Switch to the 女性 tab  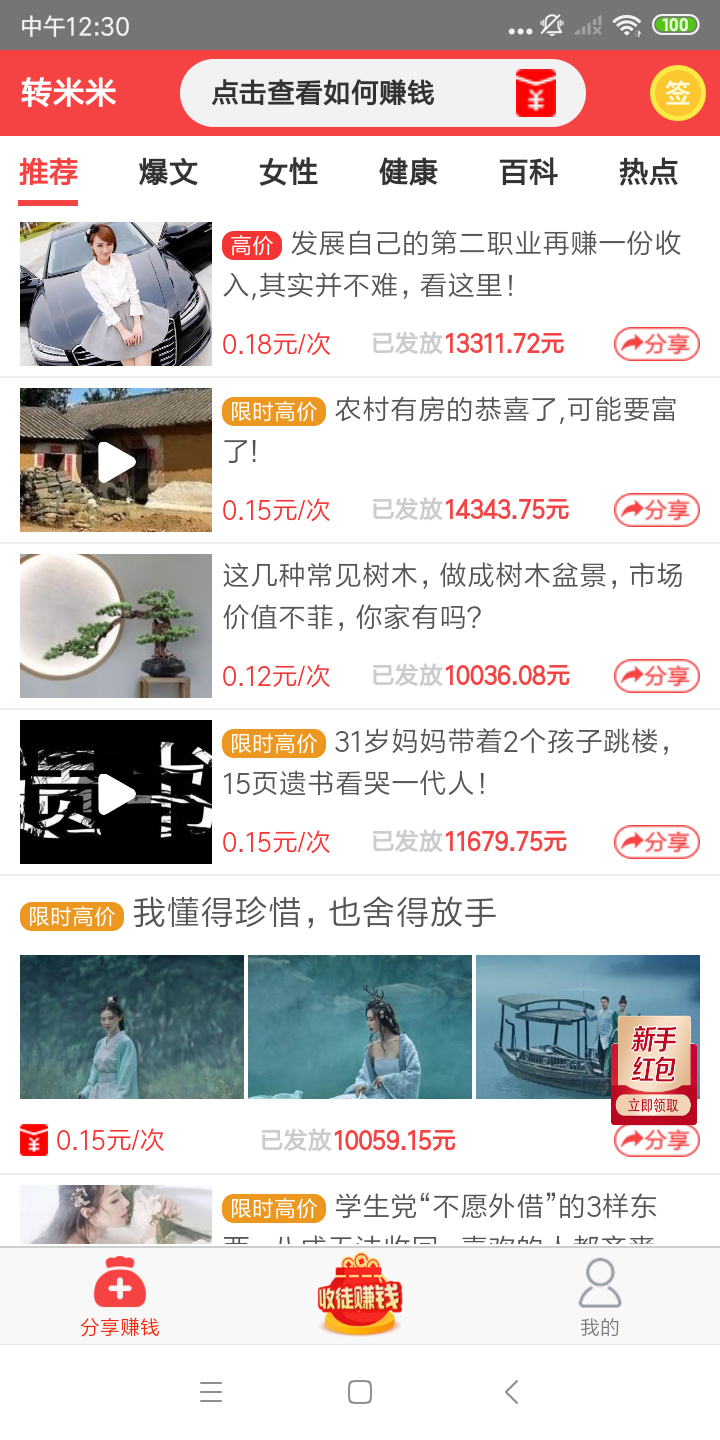(x=288, y=172)
